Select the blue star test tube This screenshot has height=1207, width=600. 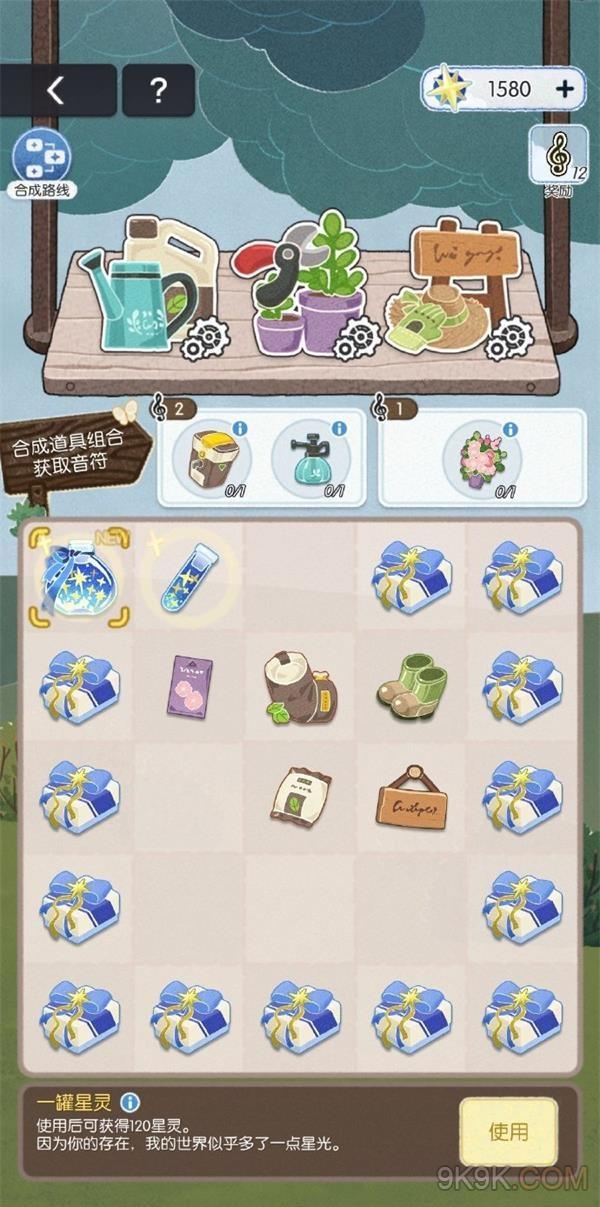coord(189,580)
